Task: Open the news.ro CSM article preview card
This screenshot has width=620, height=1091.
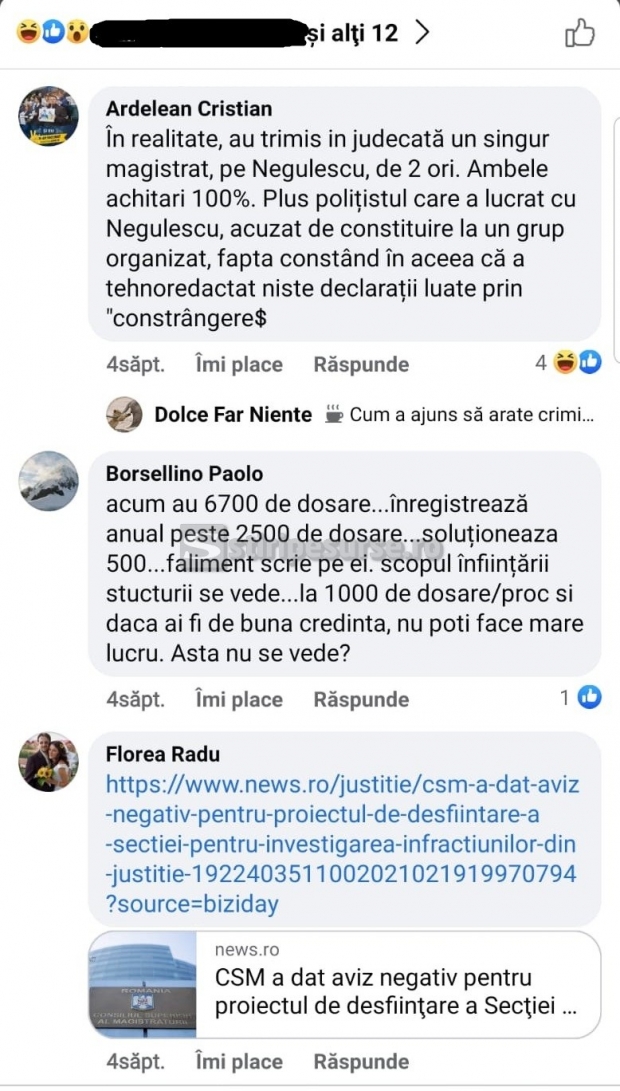Action: point(344,985)
